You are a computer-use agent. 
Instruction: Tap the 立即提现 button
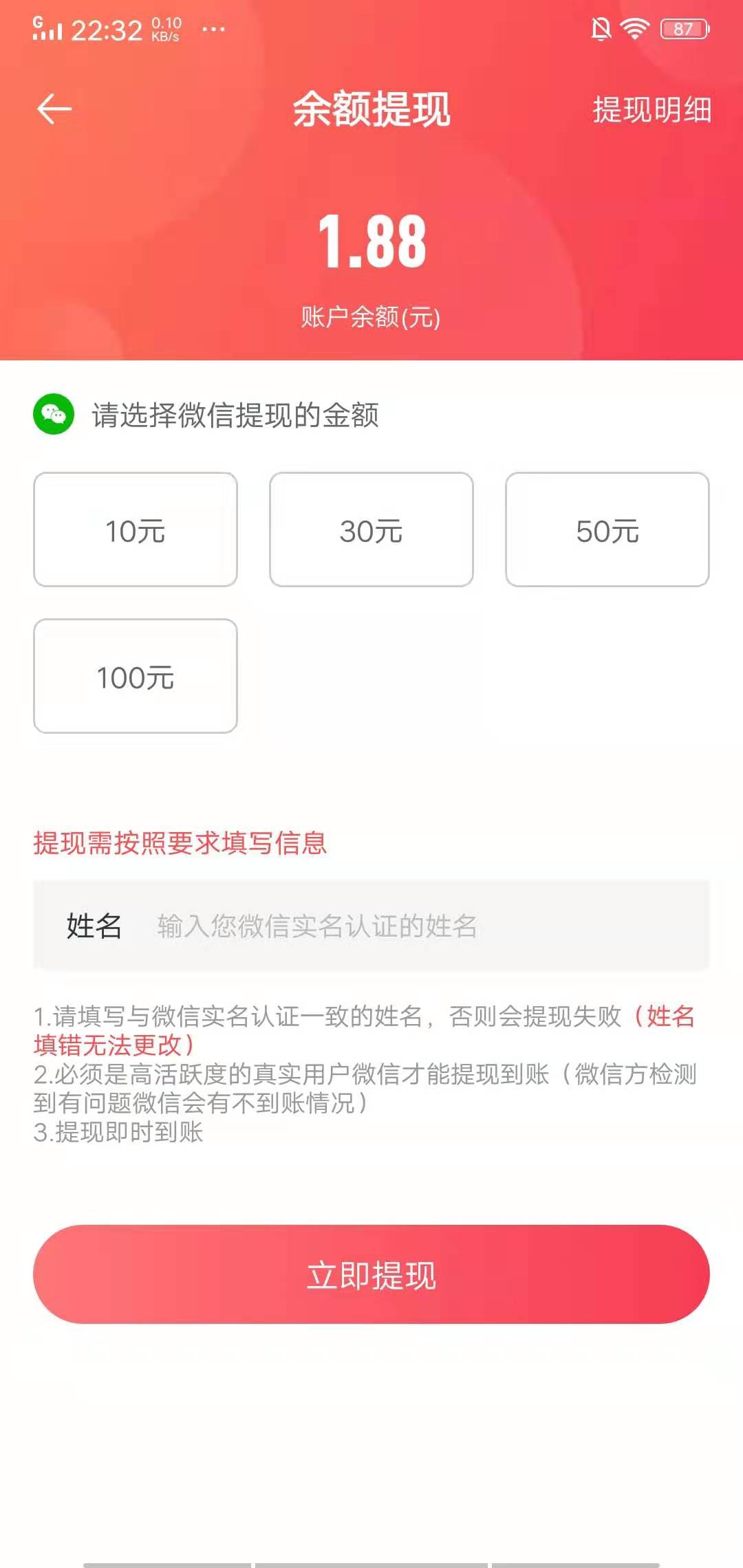coord(371,1274)
